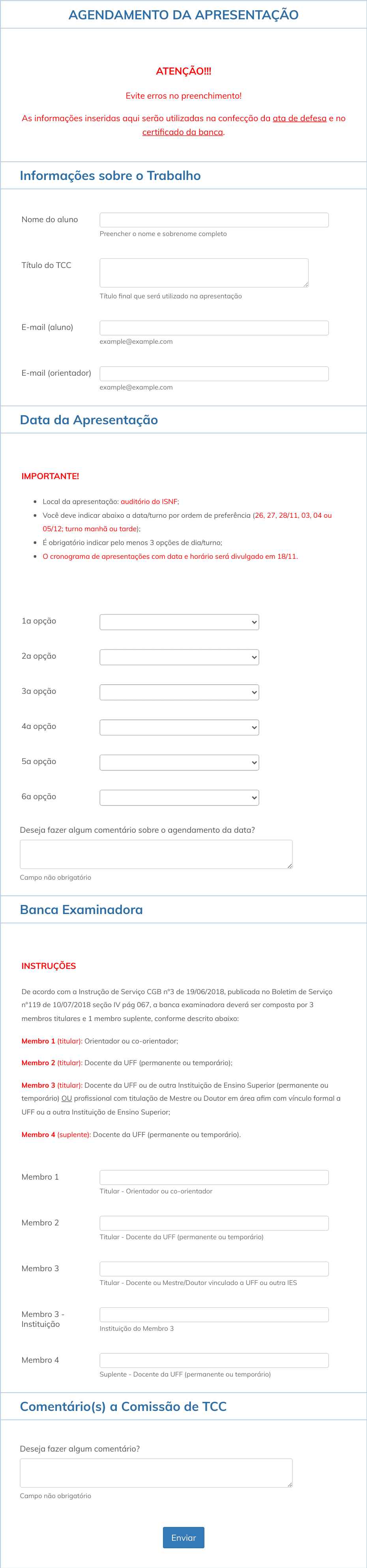367x1568 pixels.
Task: Tap the Nome do aluno field
Action: 213,220
